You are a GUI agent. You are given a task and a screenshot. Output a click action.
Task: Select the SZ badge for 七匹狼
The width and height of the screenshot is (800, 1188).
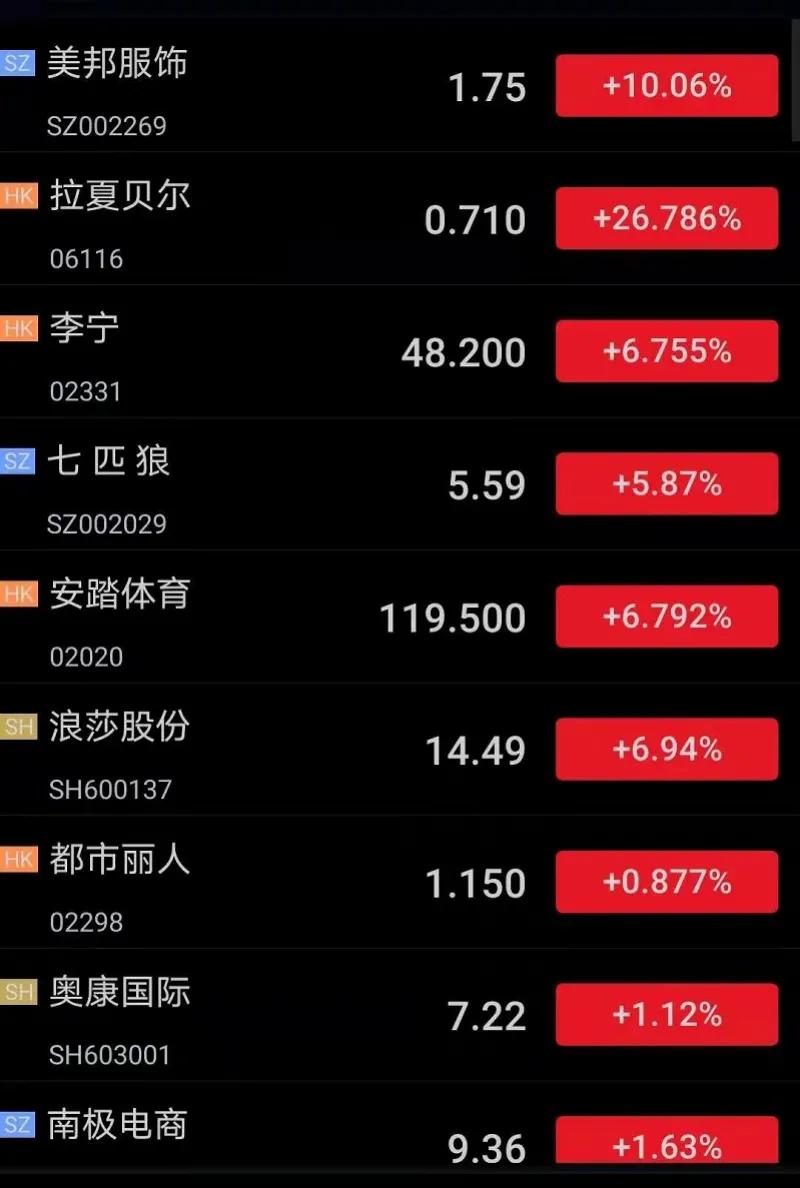point(17,462)
